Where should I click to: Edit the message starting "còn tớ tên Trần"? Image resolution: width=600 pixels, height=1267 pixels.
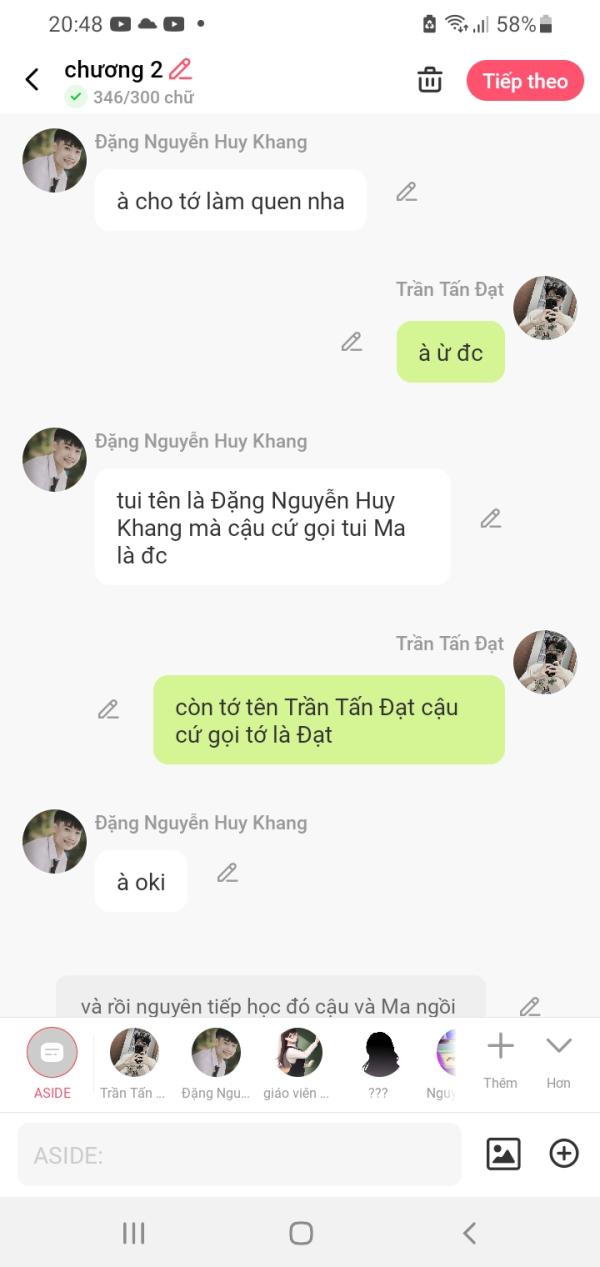tap(108, 709)
